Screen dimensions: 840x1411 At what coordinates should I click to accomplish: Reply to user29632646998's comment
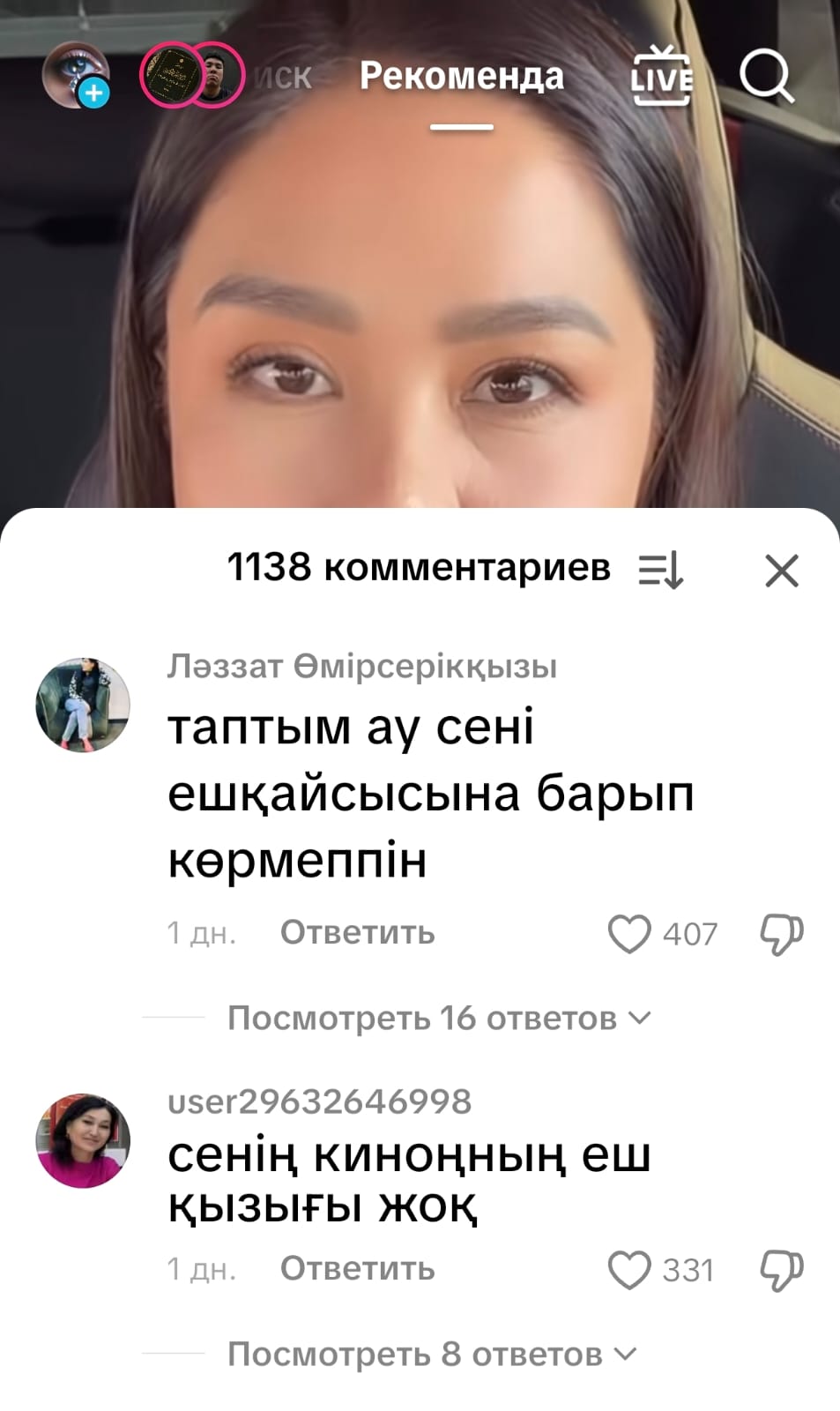(x=357, y=1269)
